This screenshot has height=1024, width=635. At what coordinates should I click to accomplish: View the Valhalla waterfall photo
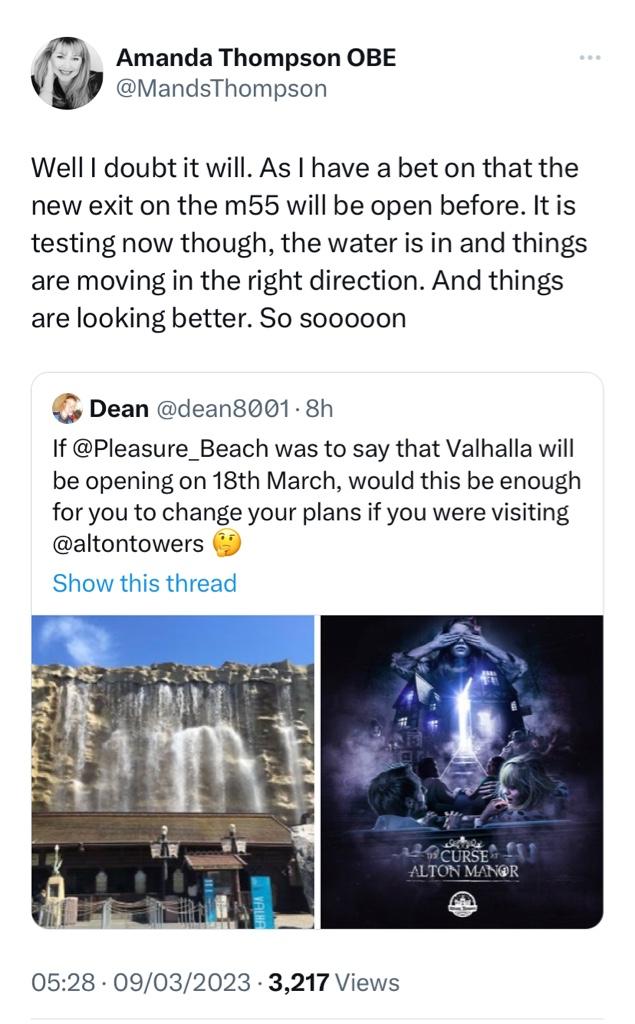[173, 770]
